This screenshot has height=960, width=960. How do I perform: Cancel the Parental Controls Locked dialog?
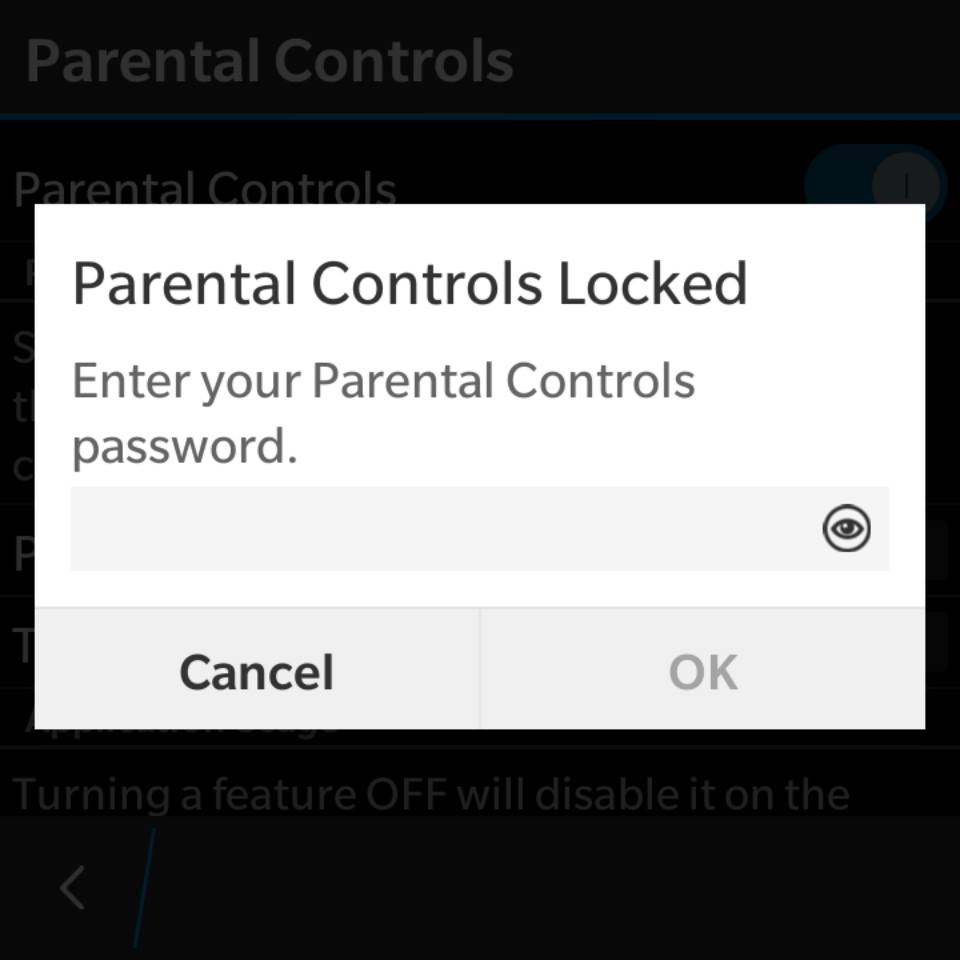coord(257,671)
